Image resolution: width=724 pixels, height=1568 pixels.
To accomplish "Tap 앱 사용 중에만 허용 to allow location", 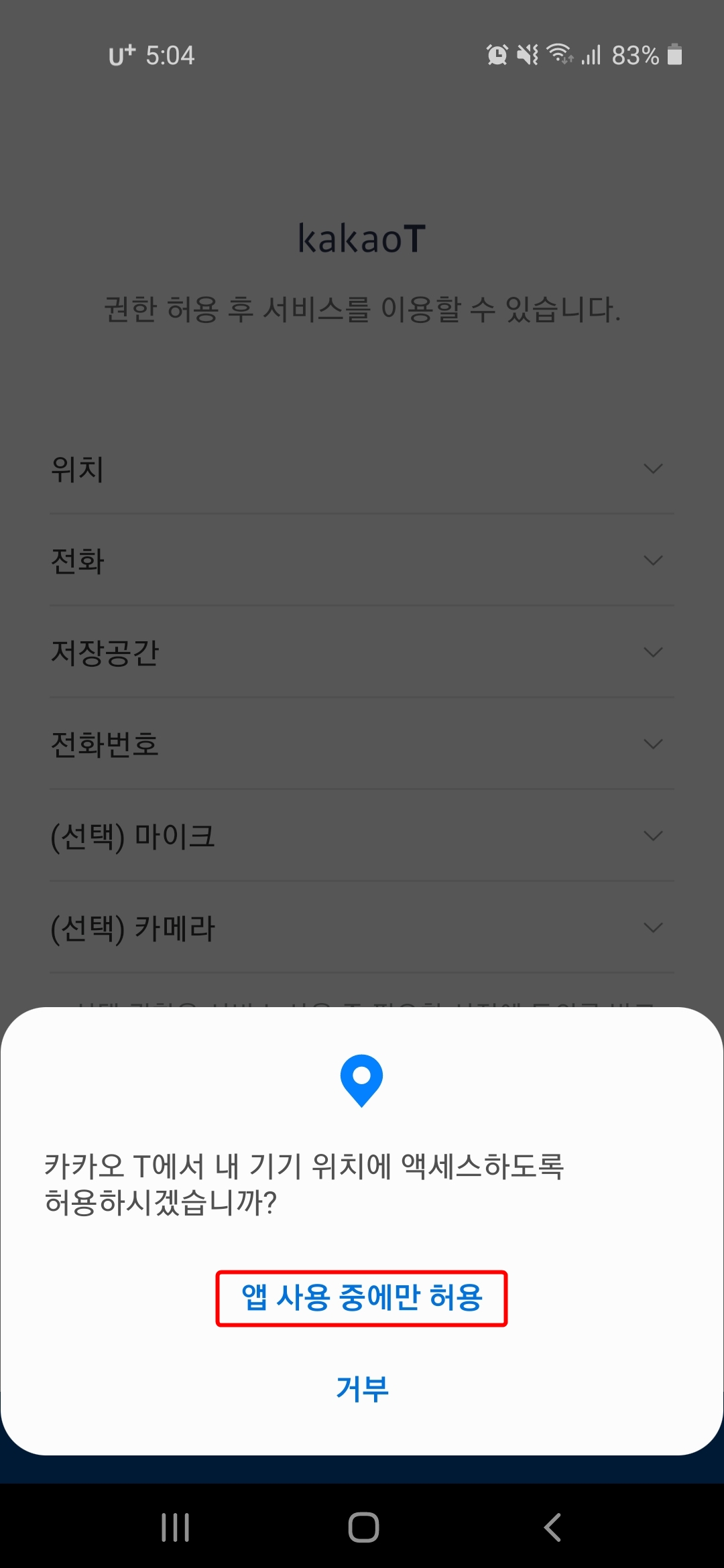I will [x=362, y=1297].
